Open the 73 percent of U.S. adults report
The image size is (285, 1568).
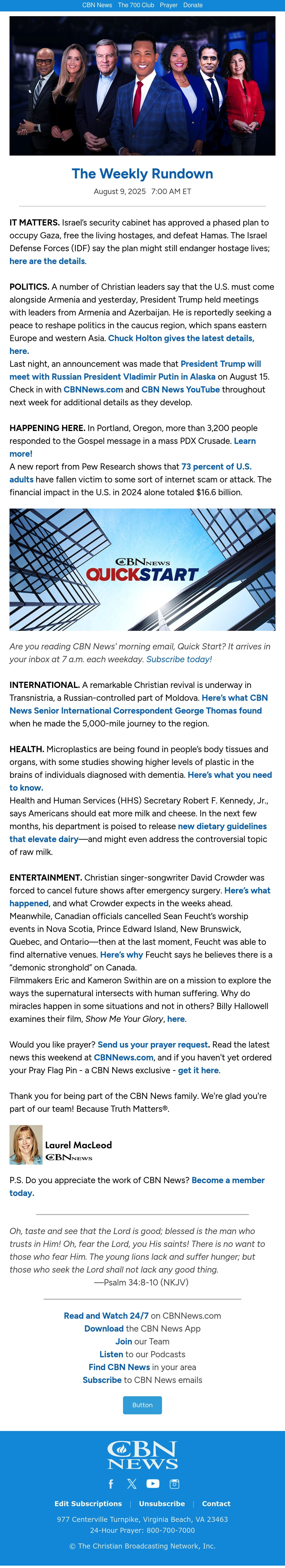(x=131, y=473)
